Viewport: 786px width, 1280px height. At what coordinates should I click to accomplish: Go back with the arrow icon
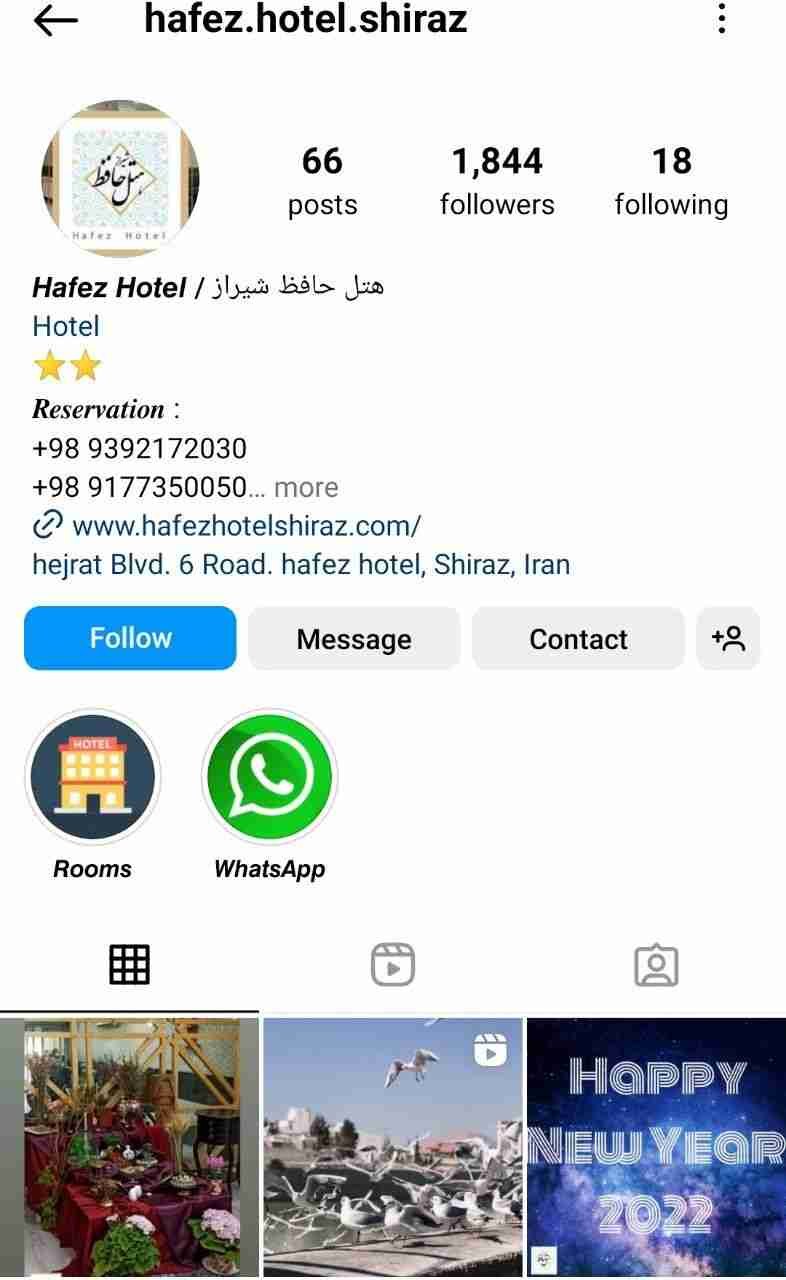tap(55, 20)
